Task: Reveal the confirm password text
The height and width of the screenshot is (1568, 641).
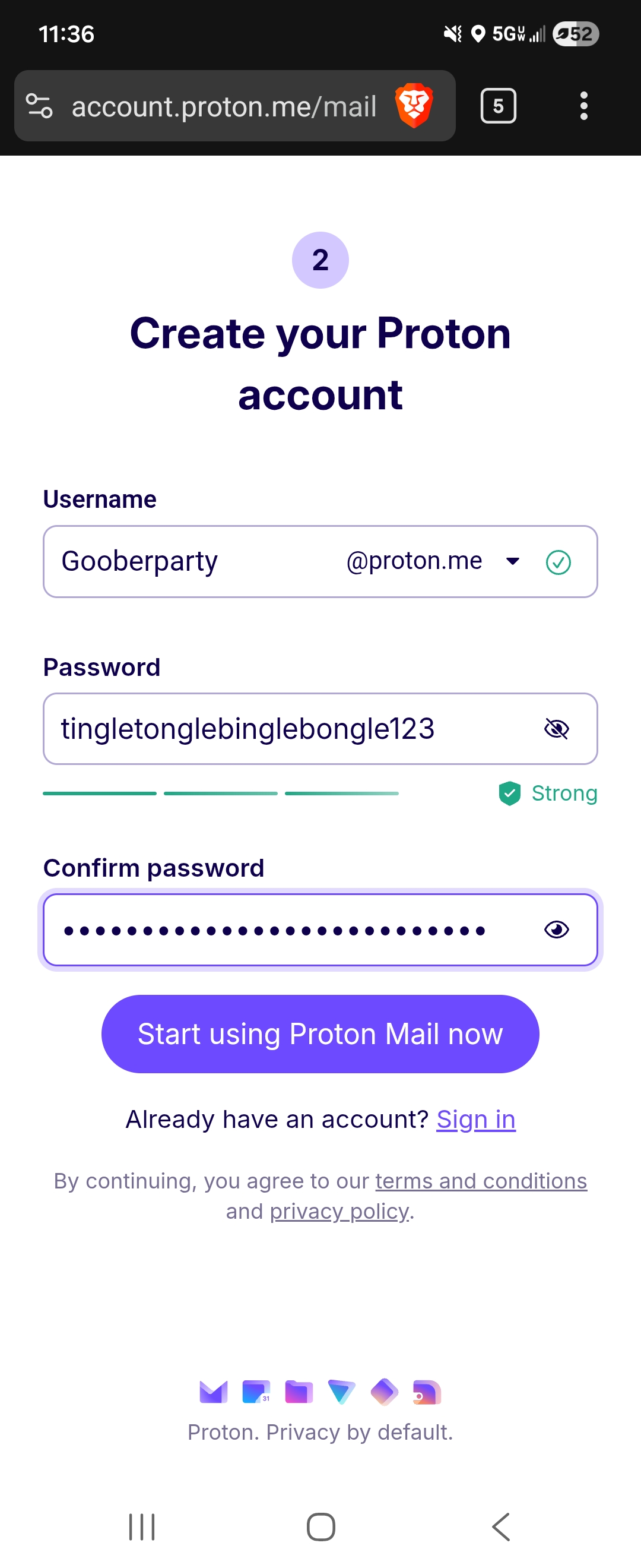Action: point(556,930)
